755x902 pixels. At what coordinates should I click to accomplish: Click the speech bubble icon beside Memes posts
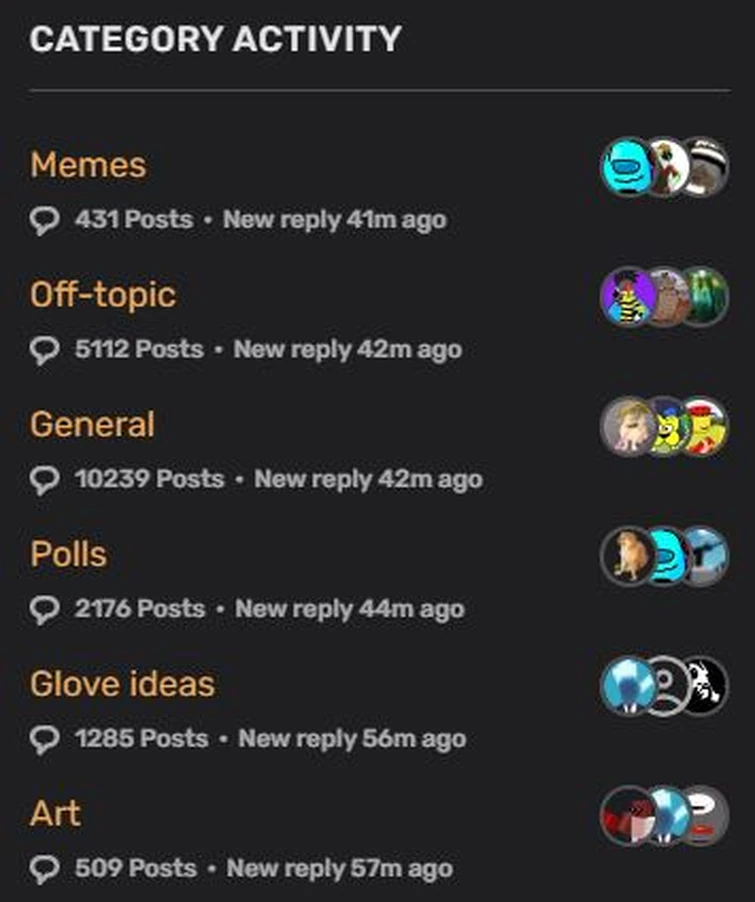44,219
